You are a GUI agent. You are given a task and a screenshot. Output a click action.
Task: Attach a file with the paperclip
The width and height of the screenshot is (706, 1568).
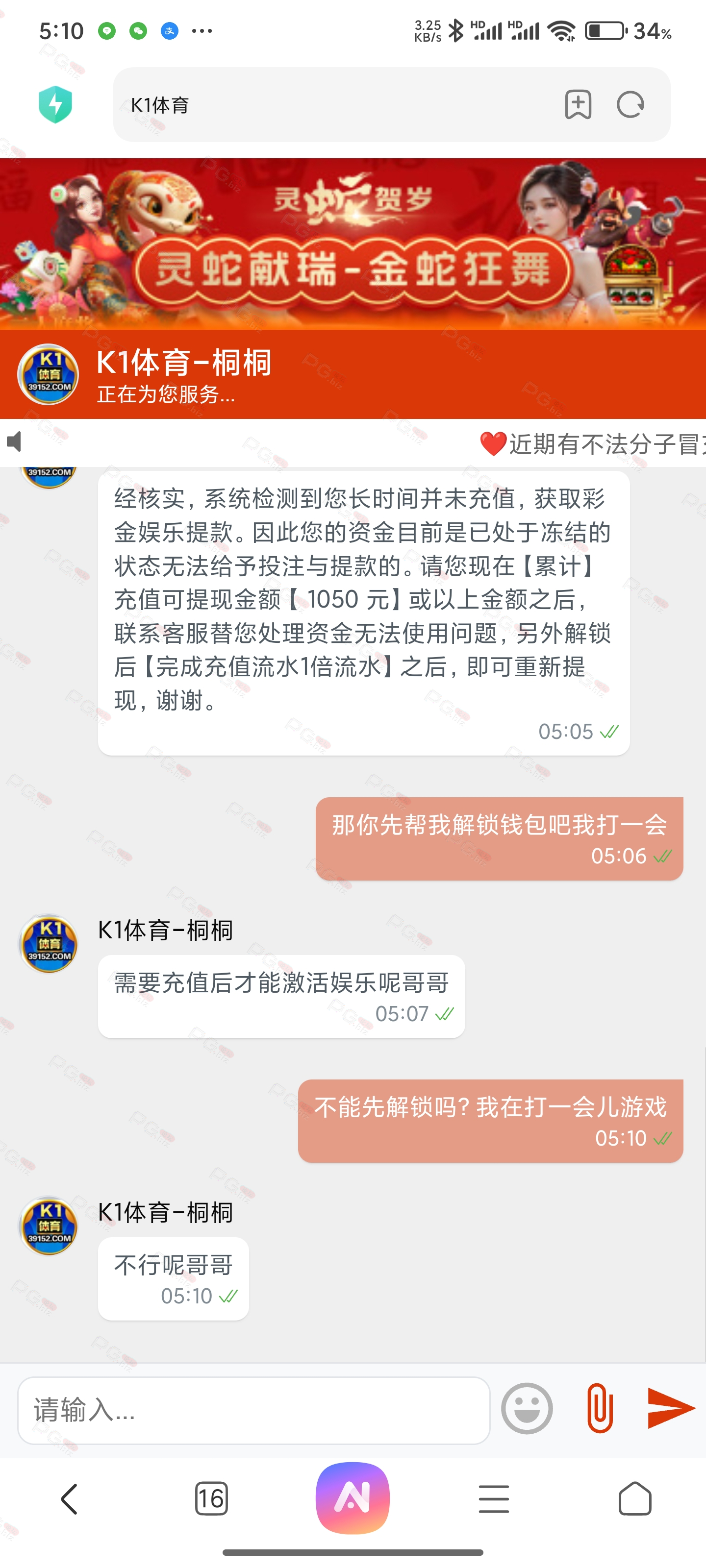pyautogui.click(x=600, y=1408)
